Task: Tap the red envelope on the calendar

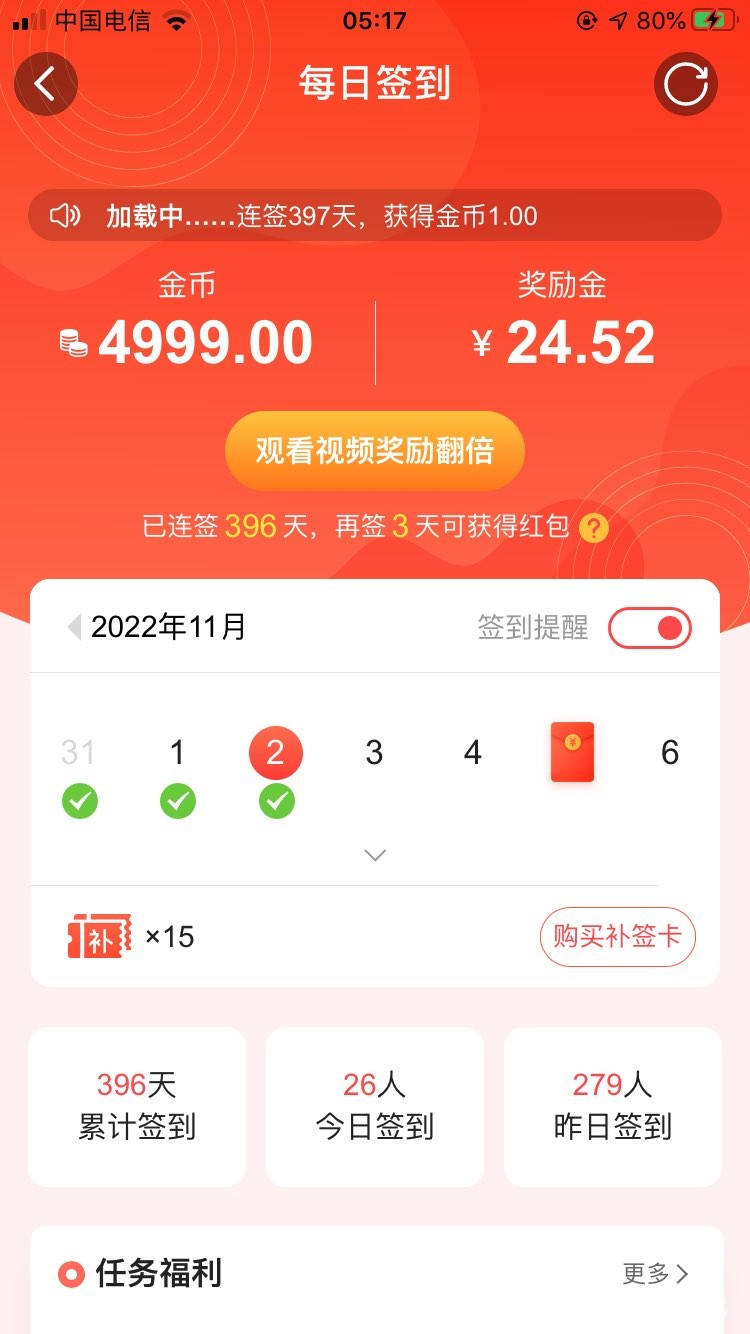Action: coord(572,752)
